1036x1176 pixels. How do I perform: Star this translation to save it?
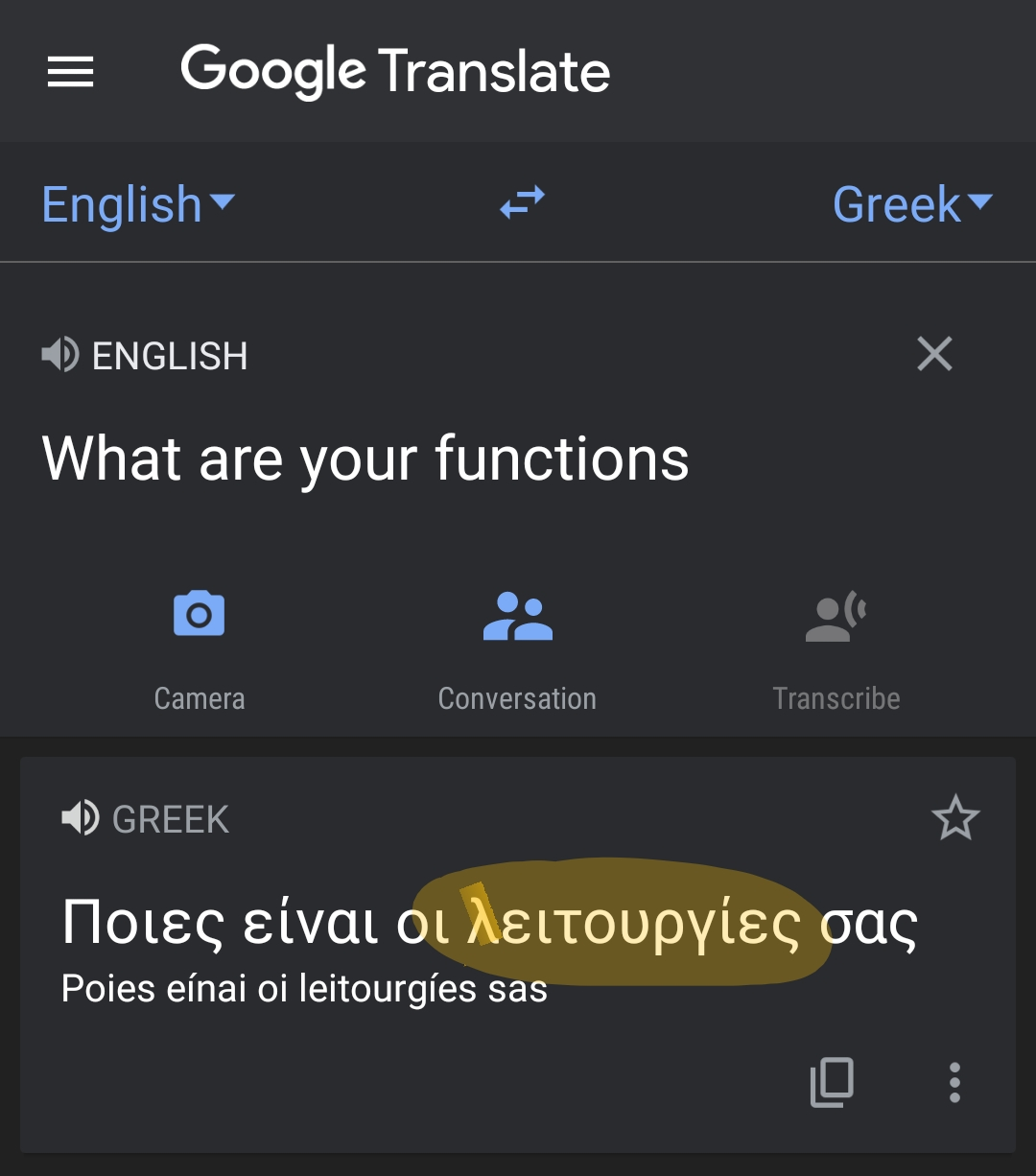coord(955,818)
